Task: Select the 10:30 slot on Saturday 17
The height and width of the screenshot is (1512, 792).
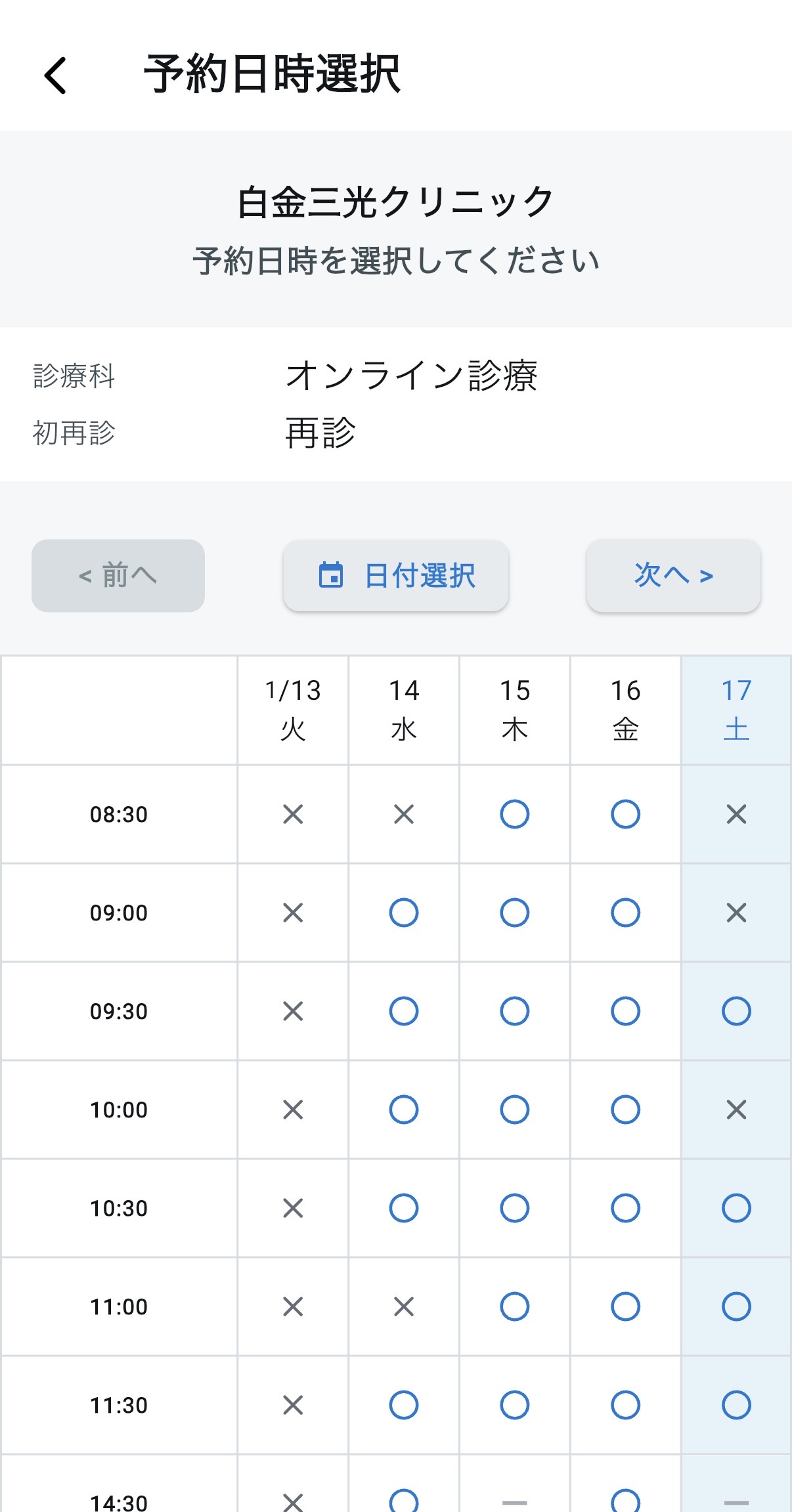Action: tap(736, 1208)
